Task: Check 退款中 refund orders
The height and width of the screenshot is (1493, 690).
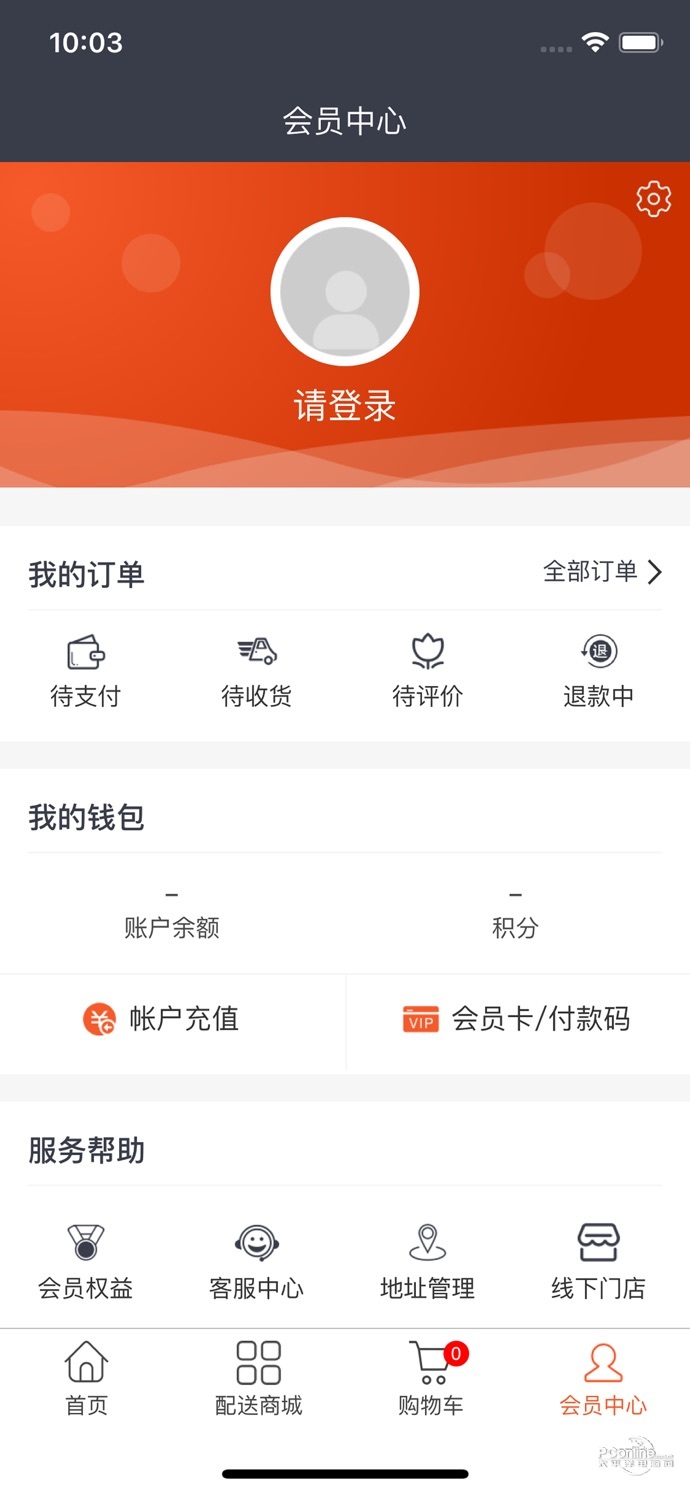Action: click(x=599, y=672)
